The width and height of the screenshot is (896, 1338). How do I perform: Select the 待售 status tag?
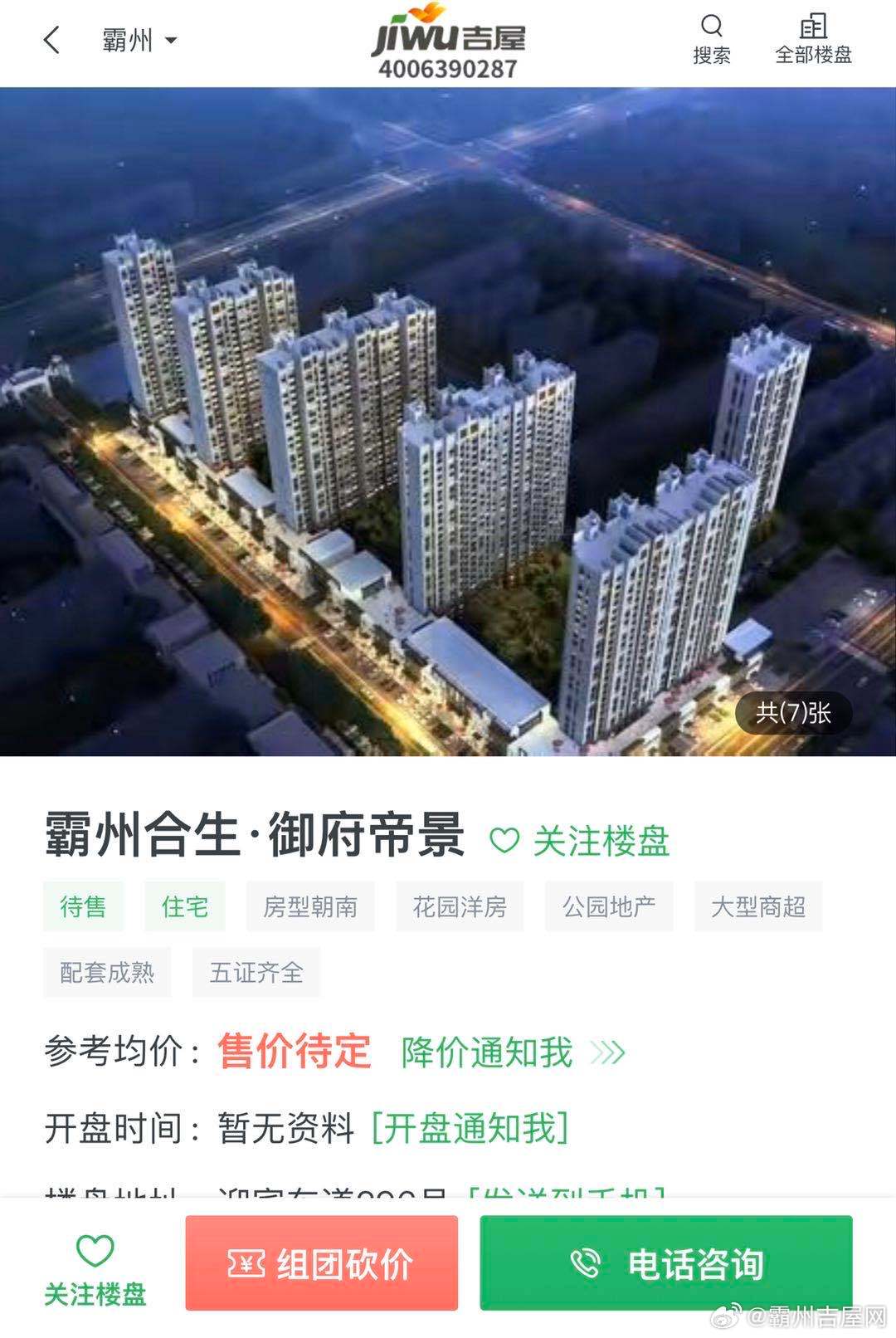pos(81,906)
